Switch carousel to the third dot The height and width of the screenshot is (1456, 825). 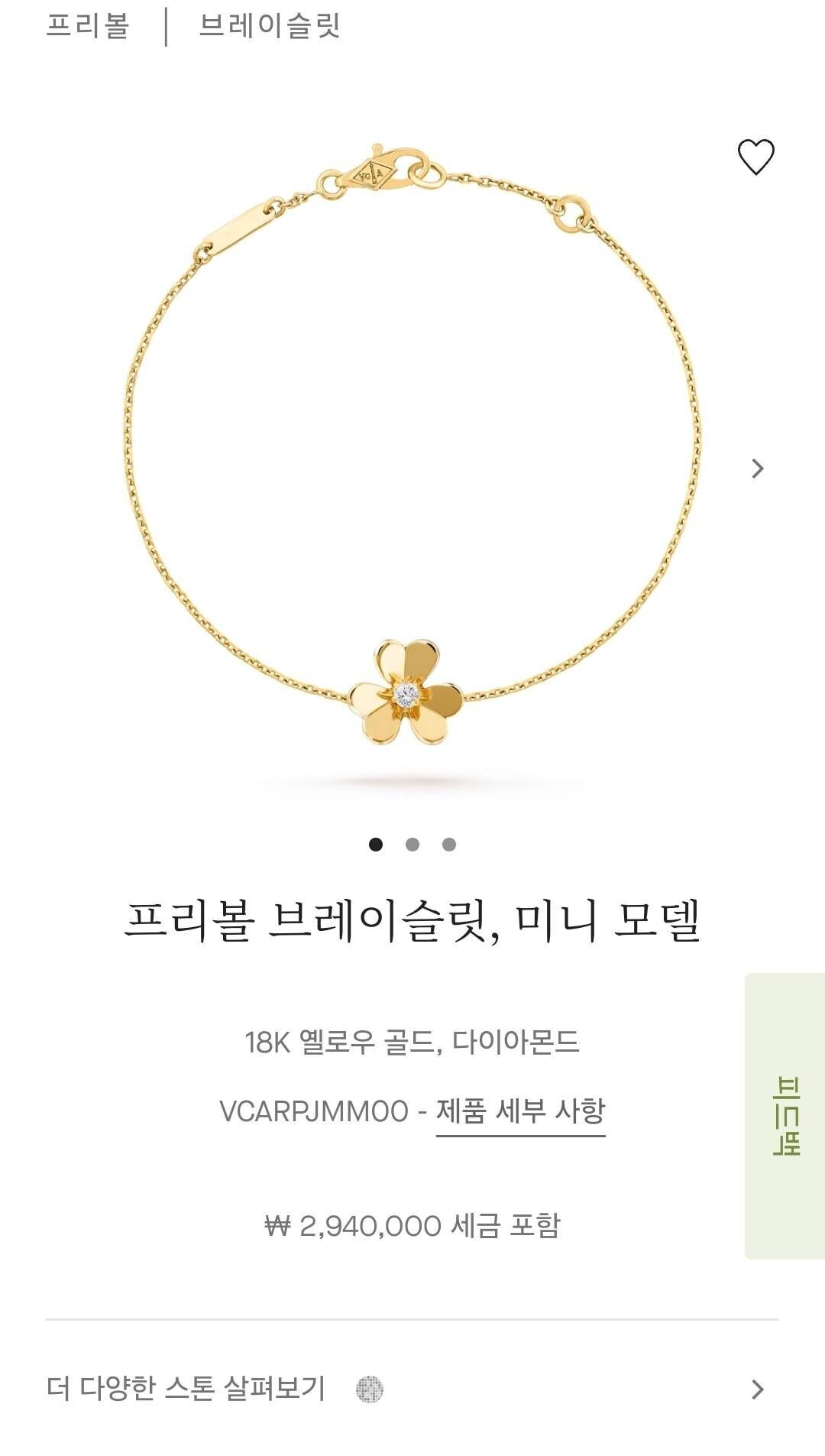tap(447, 843)
